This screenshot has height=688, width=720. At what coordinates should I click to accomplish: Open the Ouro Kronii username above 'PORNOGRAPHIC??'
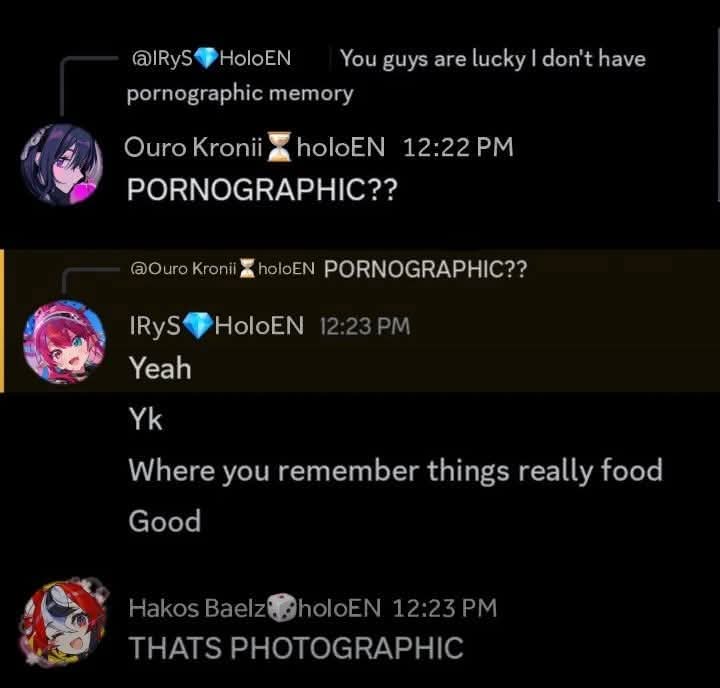(254, 147)
